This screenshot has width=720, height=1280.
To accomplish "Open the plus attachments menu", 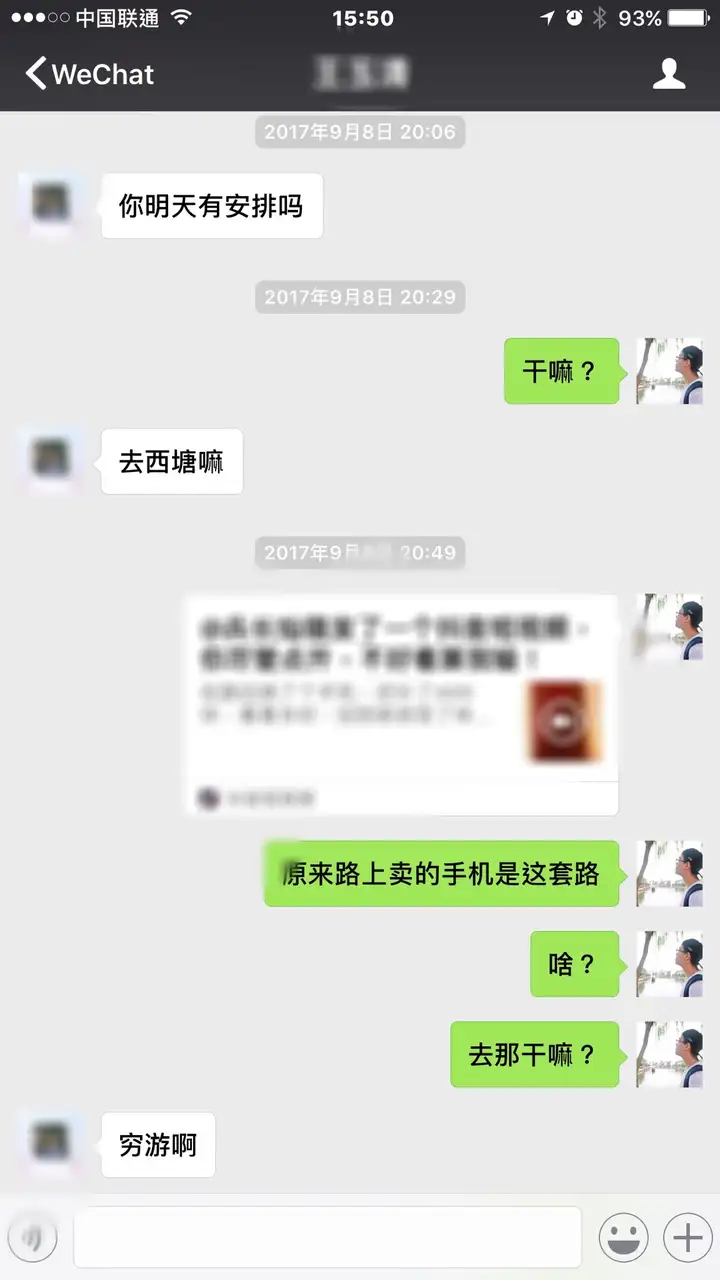I will [687, 1238].
